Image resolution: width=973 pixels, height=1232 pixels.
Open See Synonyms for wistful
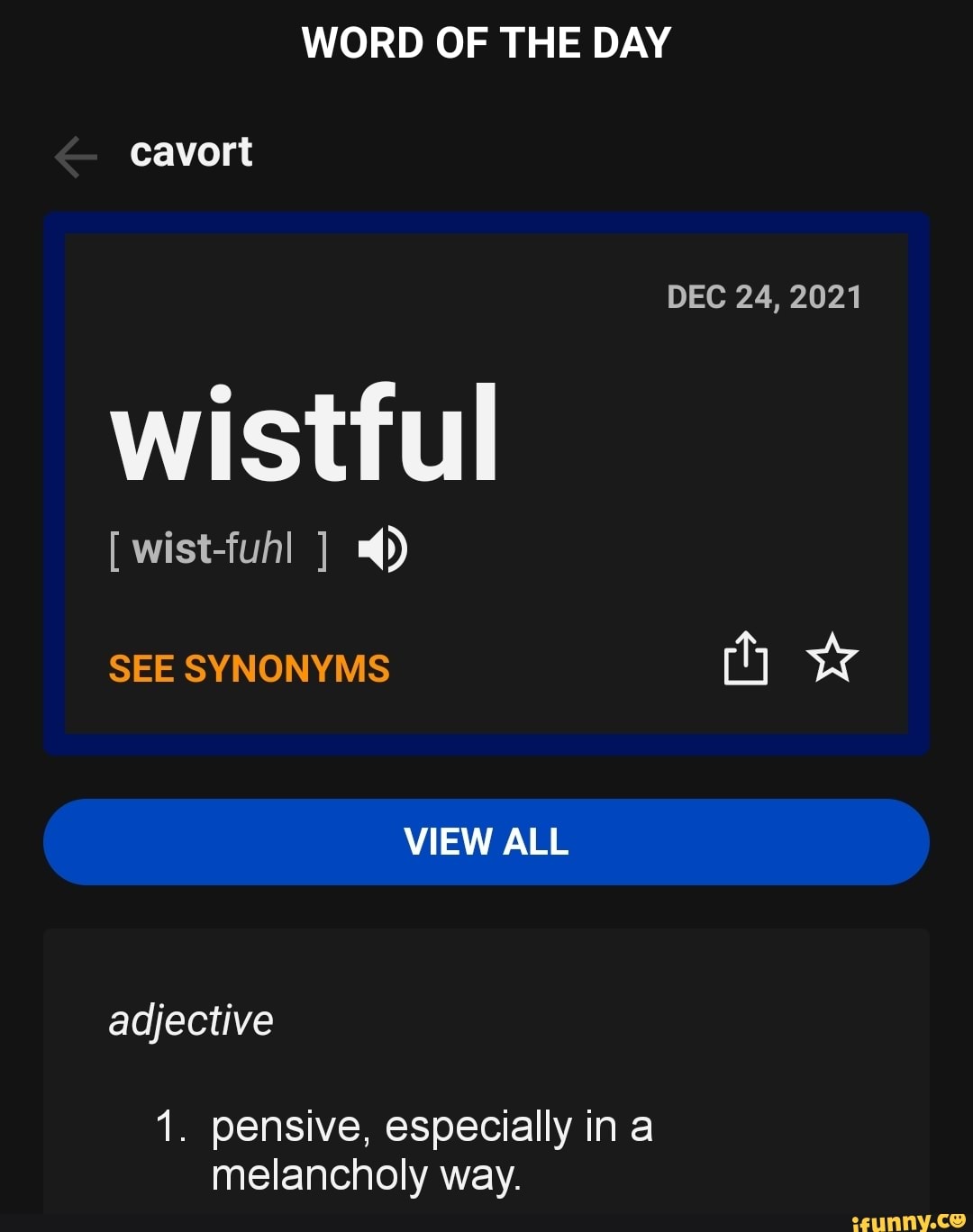249,669
